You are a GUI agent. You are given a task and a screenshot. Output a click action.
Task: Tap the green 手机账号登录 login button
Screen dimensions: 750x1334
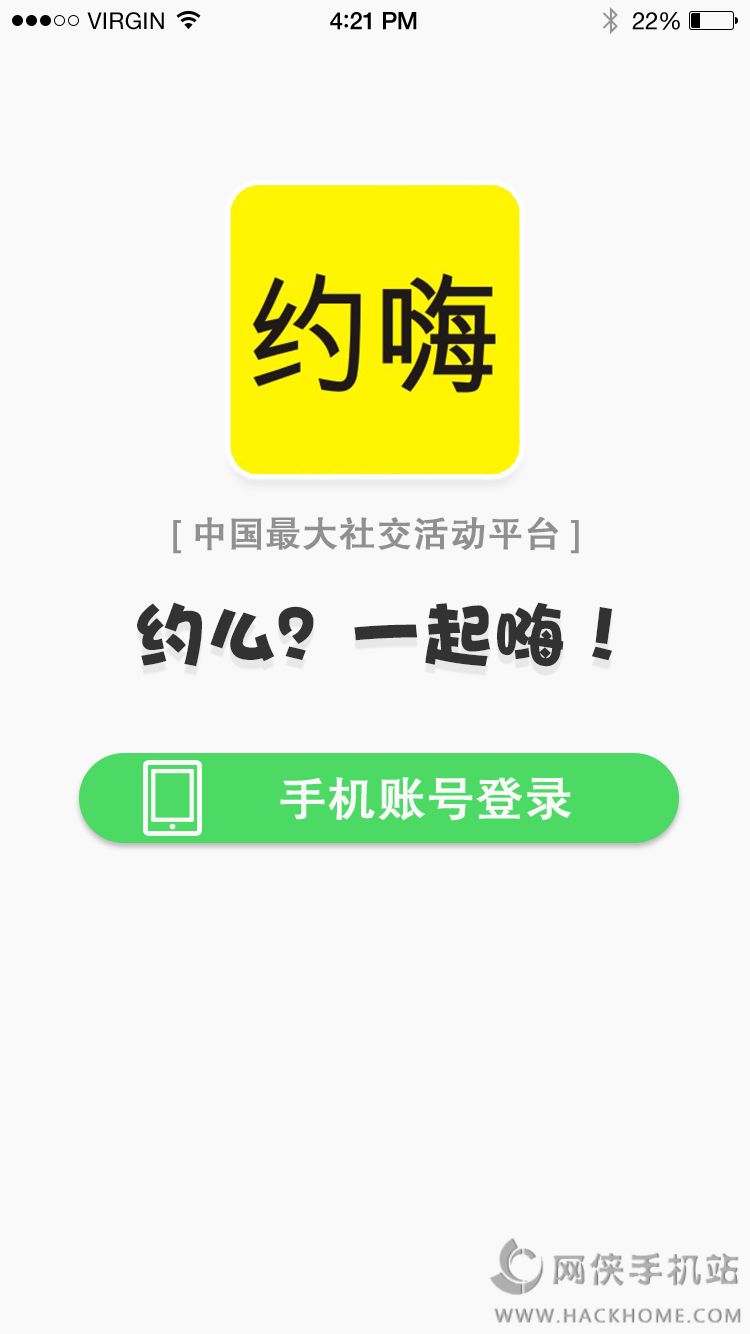pos(379,798)
